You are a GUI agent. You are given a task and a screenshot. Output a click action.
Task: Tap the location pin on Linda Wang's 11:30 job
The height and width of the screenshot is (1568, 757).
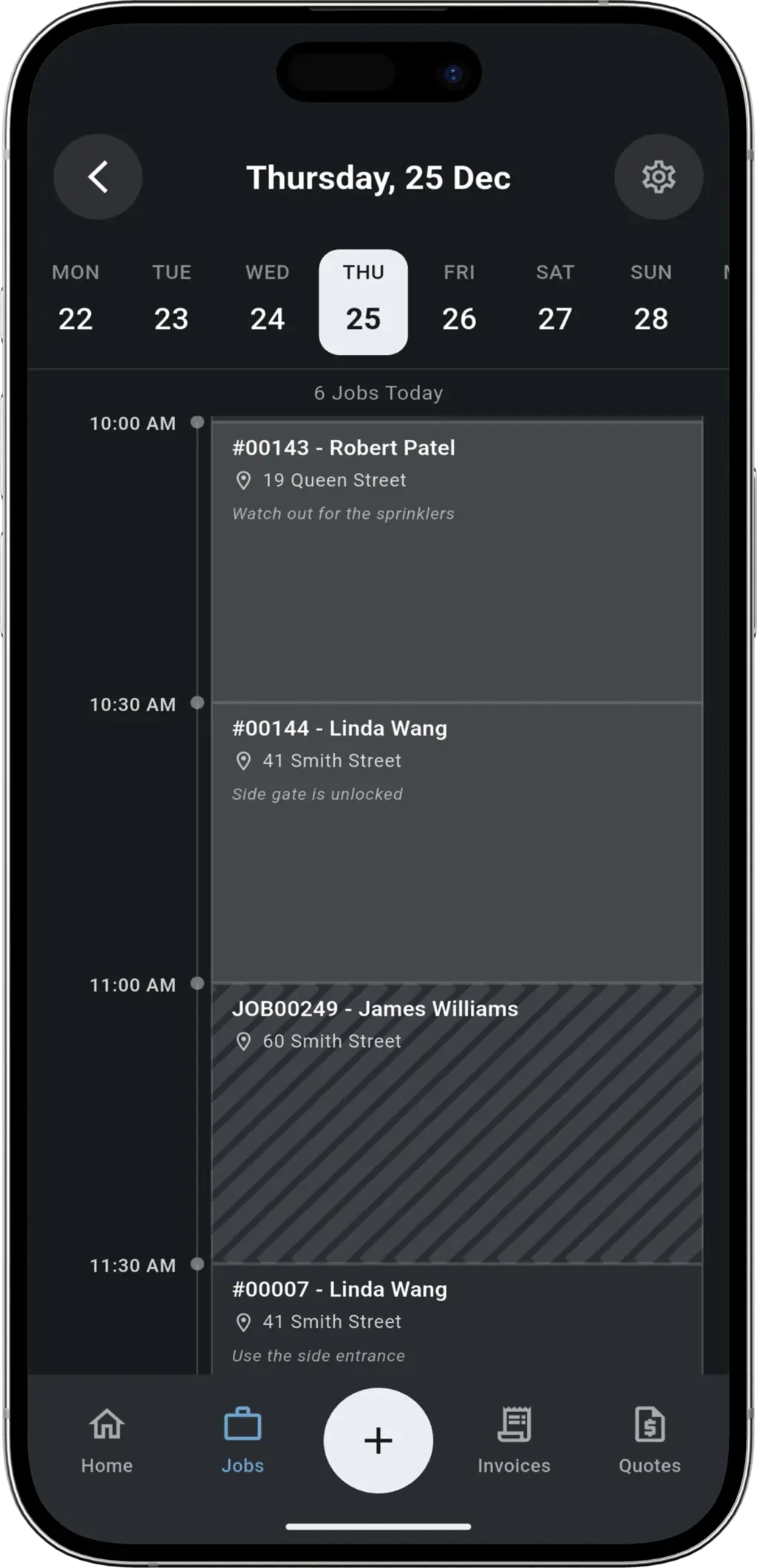click(244, 1323)
